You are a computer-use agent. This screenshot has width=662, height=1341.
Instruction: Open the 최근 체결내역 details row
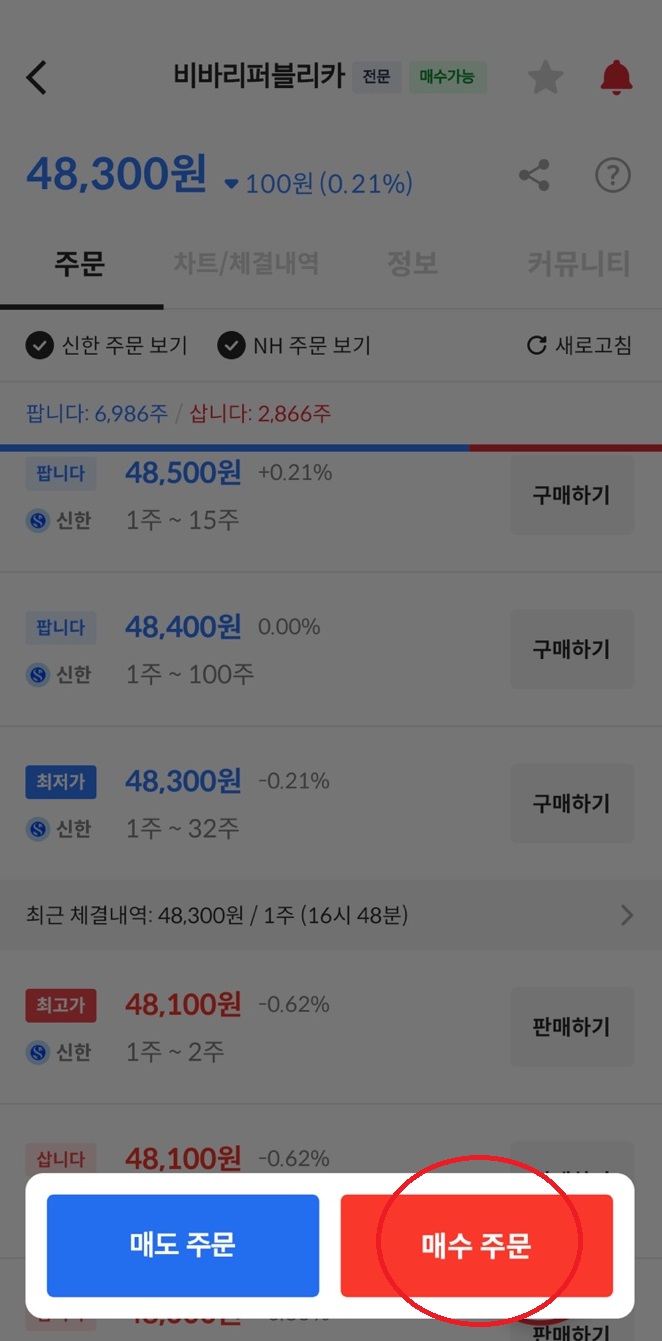(331, 915)
